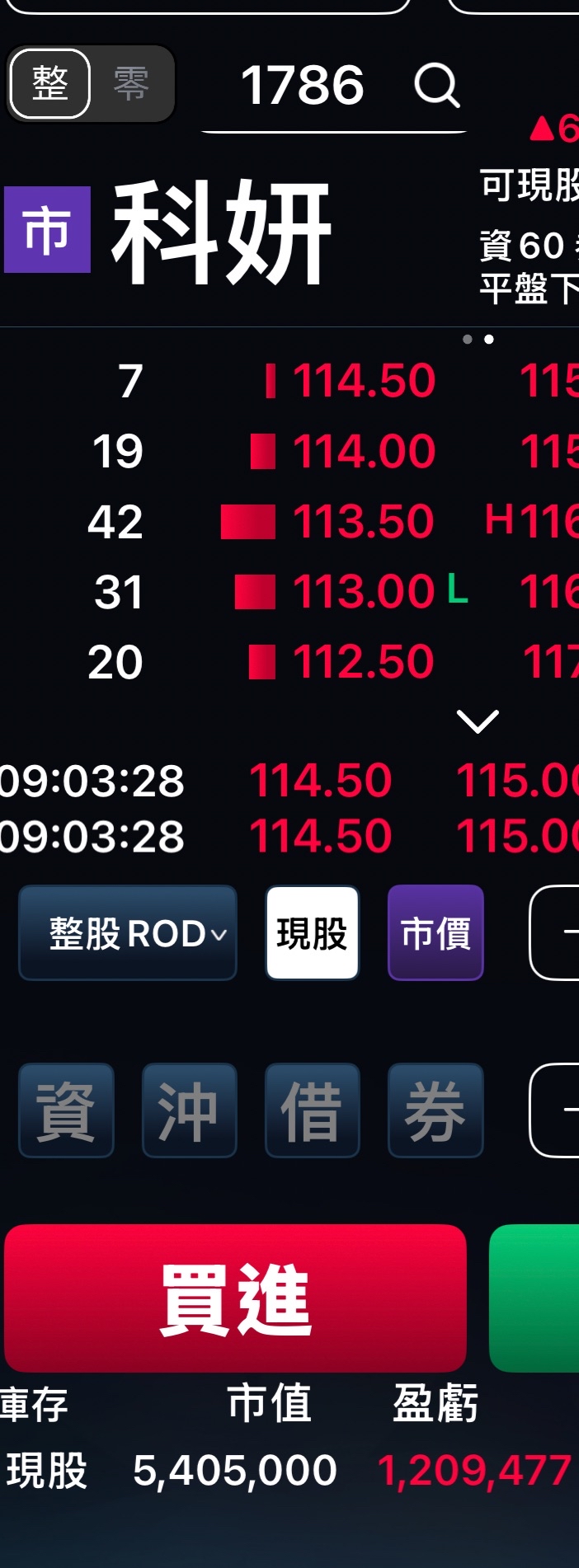Select bid price 113.50 in order book
Screen dimensions: 579x1568
point(364,522)
